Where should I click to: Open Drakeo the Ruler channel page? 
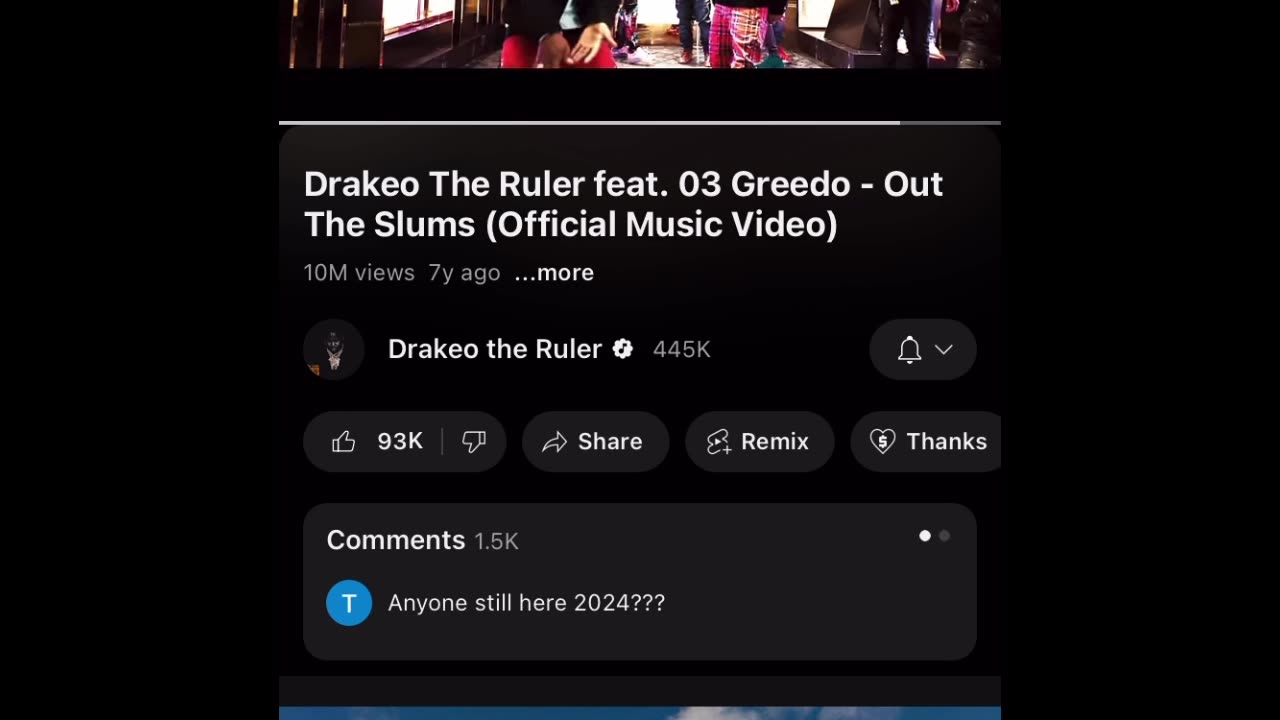[x=494, y=349]
